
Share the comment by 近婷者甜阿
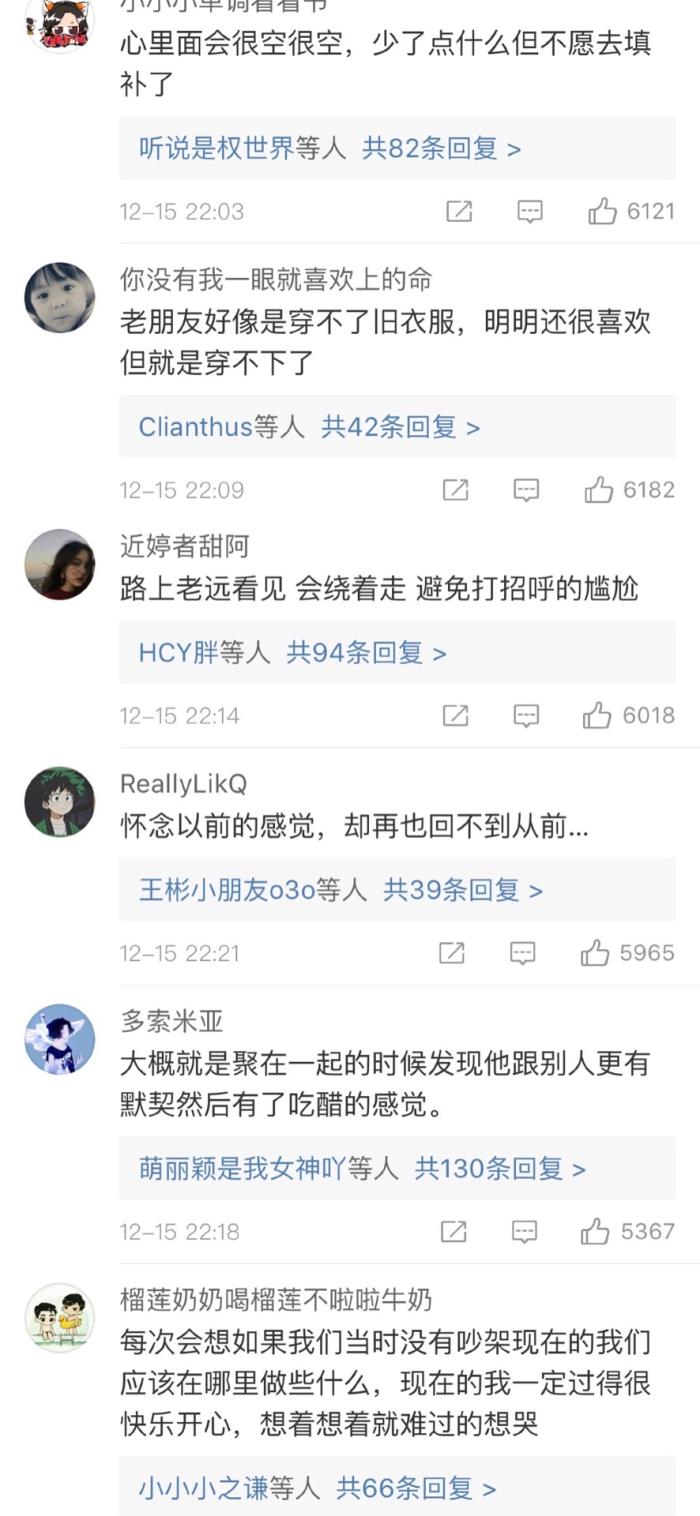point(456,715)
